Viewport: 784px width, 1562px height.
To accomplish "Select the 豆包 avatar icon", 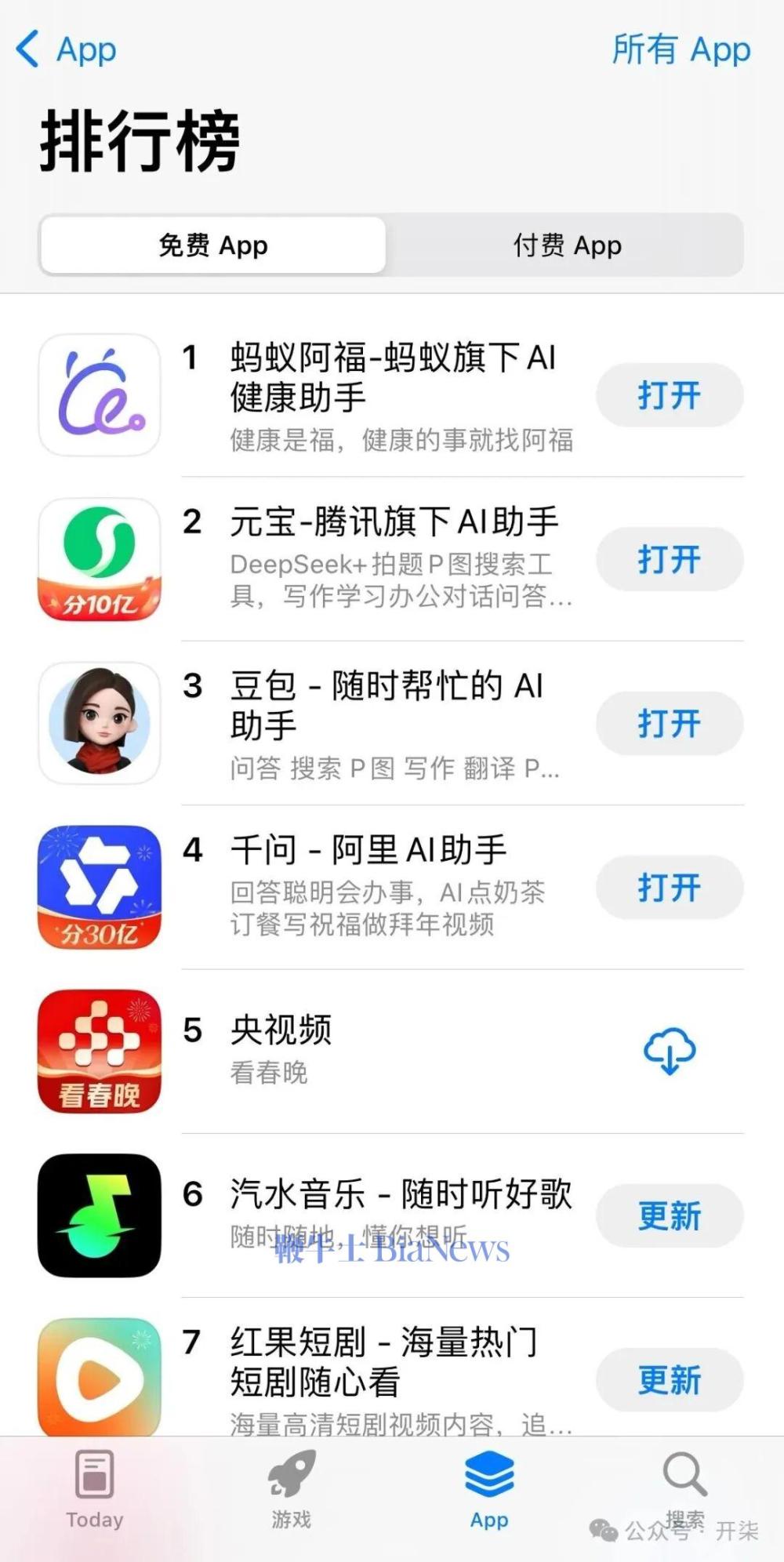I will click(98, 723).
